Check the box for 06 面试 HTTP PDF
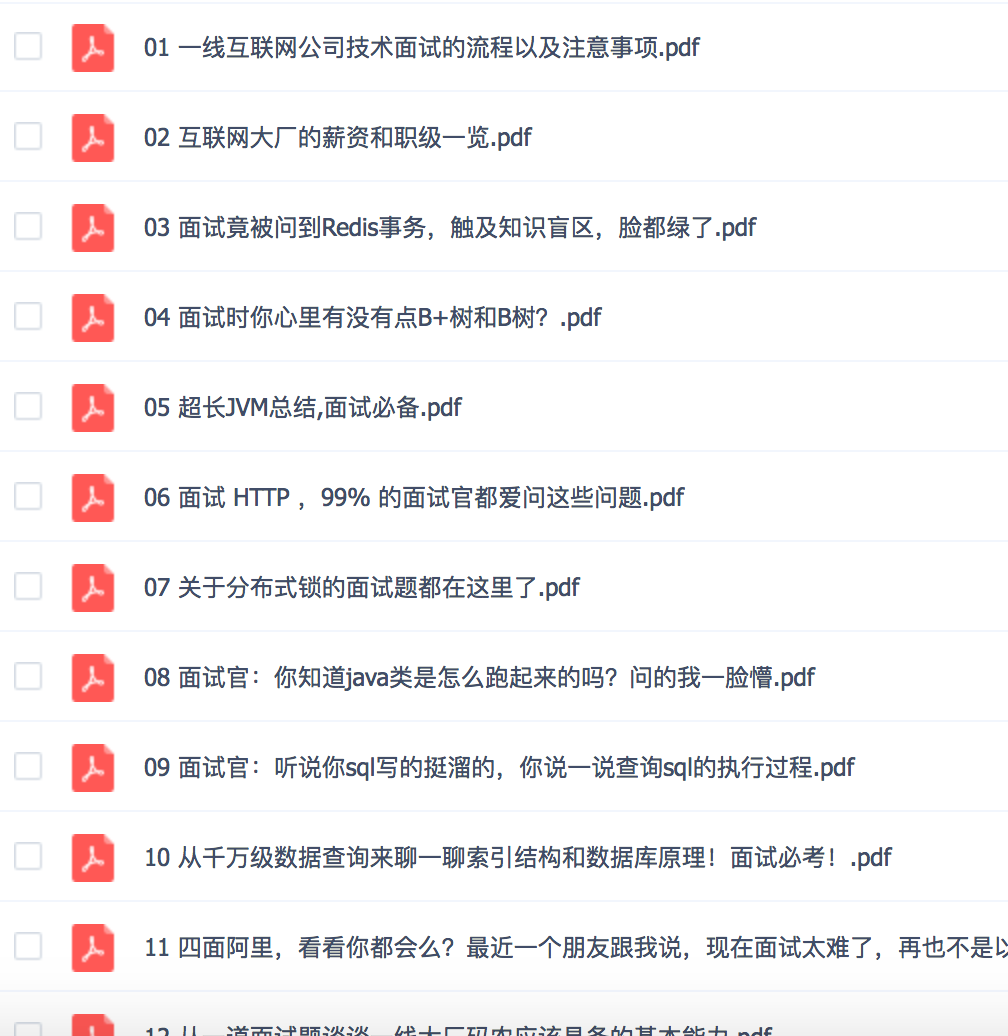The height and width of the screenshot is (1036, 1008). [x=28, y=497]
